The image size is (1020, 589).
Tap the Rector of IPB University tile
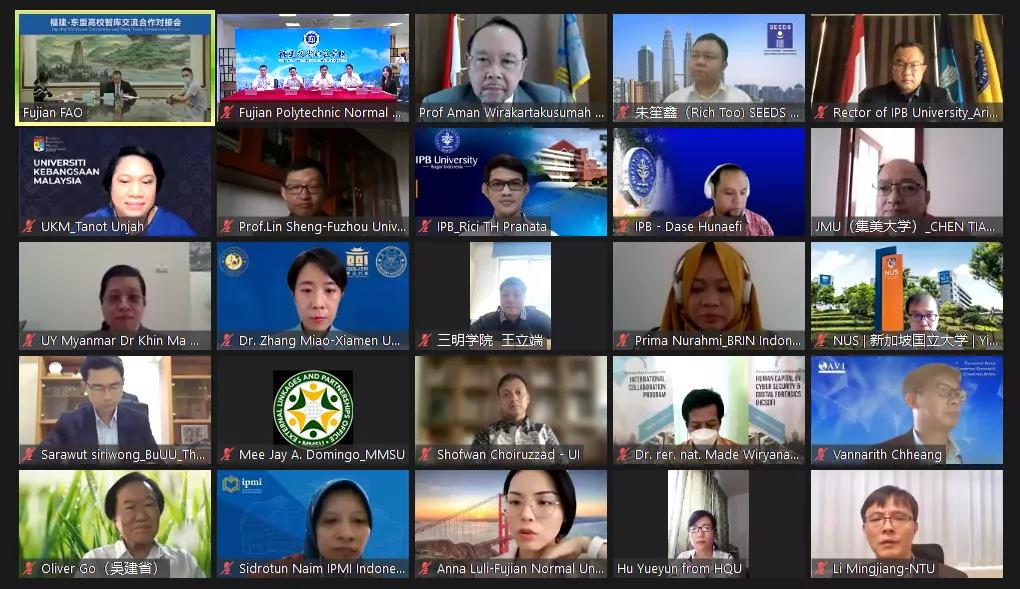point(907,68)
